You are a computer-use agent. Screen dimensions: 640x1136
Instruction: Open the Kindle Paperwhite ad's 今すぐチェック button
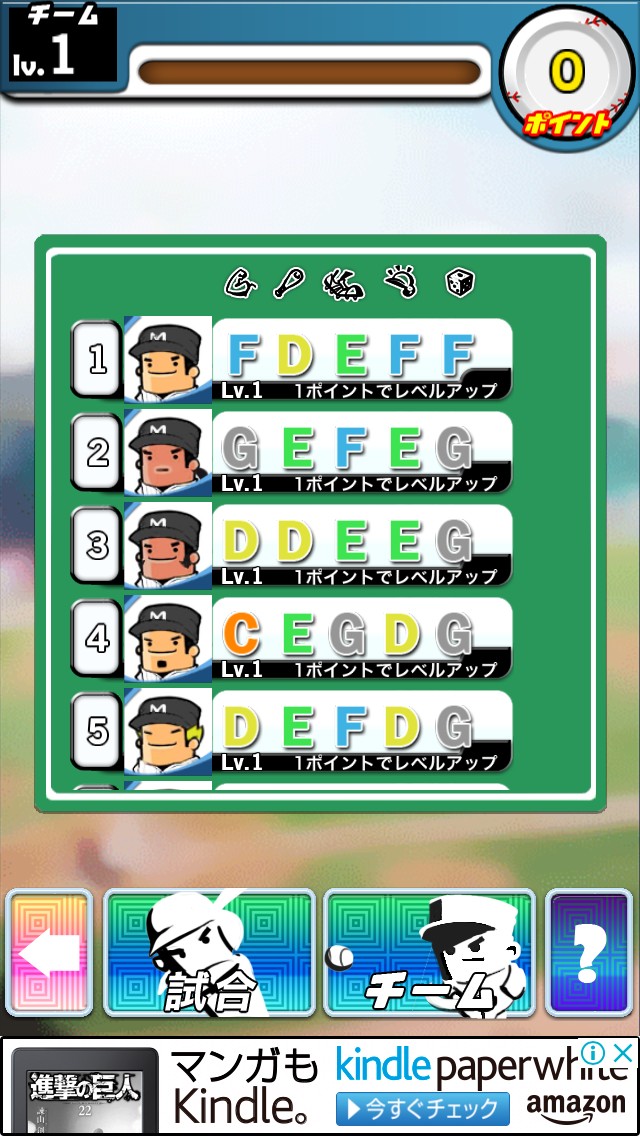[422, 1108]
